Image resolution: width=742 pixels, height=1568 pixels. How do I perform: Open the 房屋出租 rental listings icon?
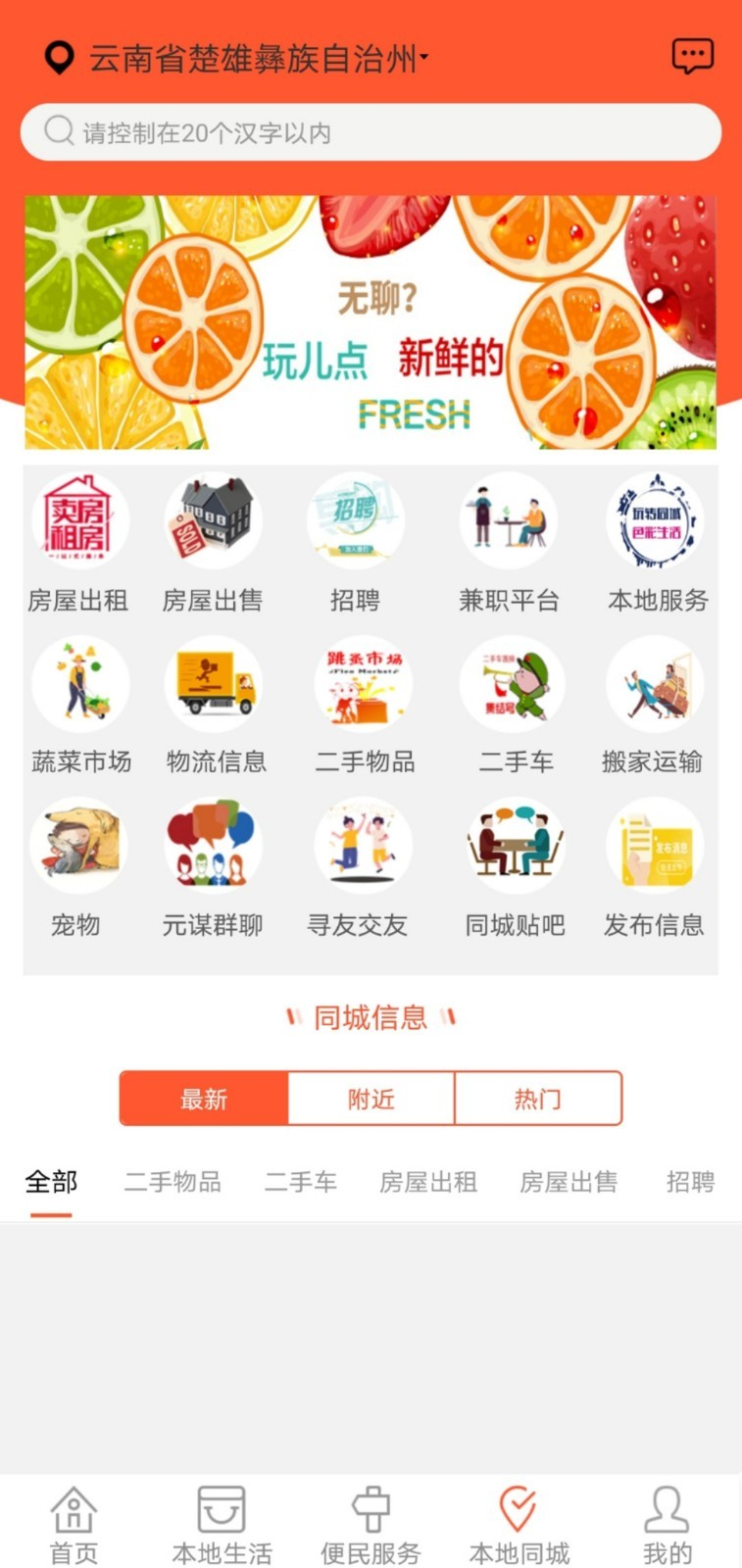pos(78,520)
